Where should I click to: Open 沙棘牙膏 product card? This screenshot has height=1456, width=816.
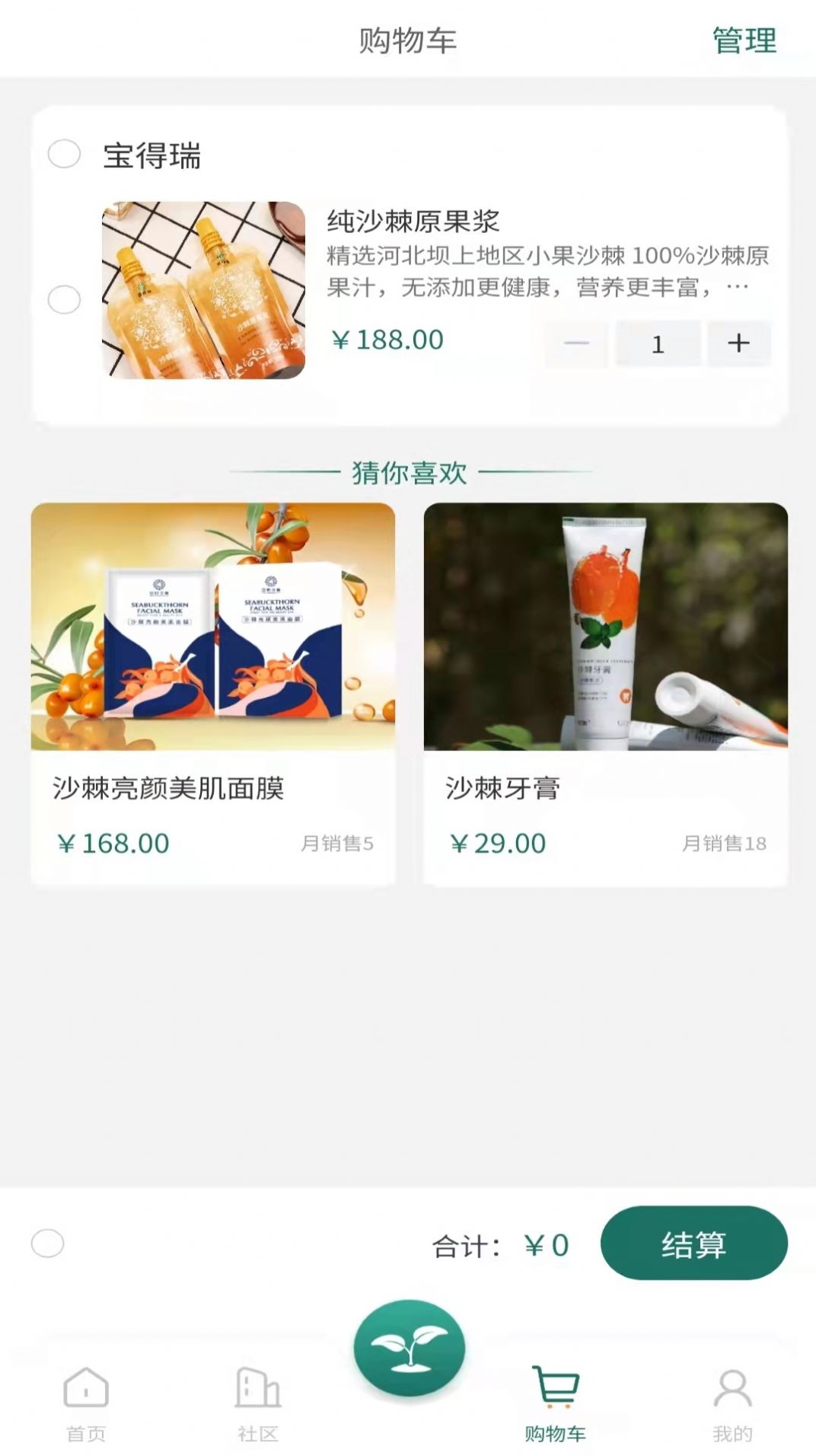pos(605,685)
